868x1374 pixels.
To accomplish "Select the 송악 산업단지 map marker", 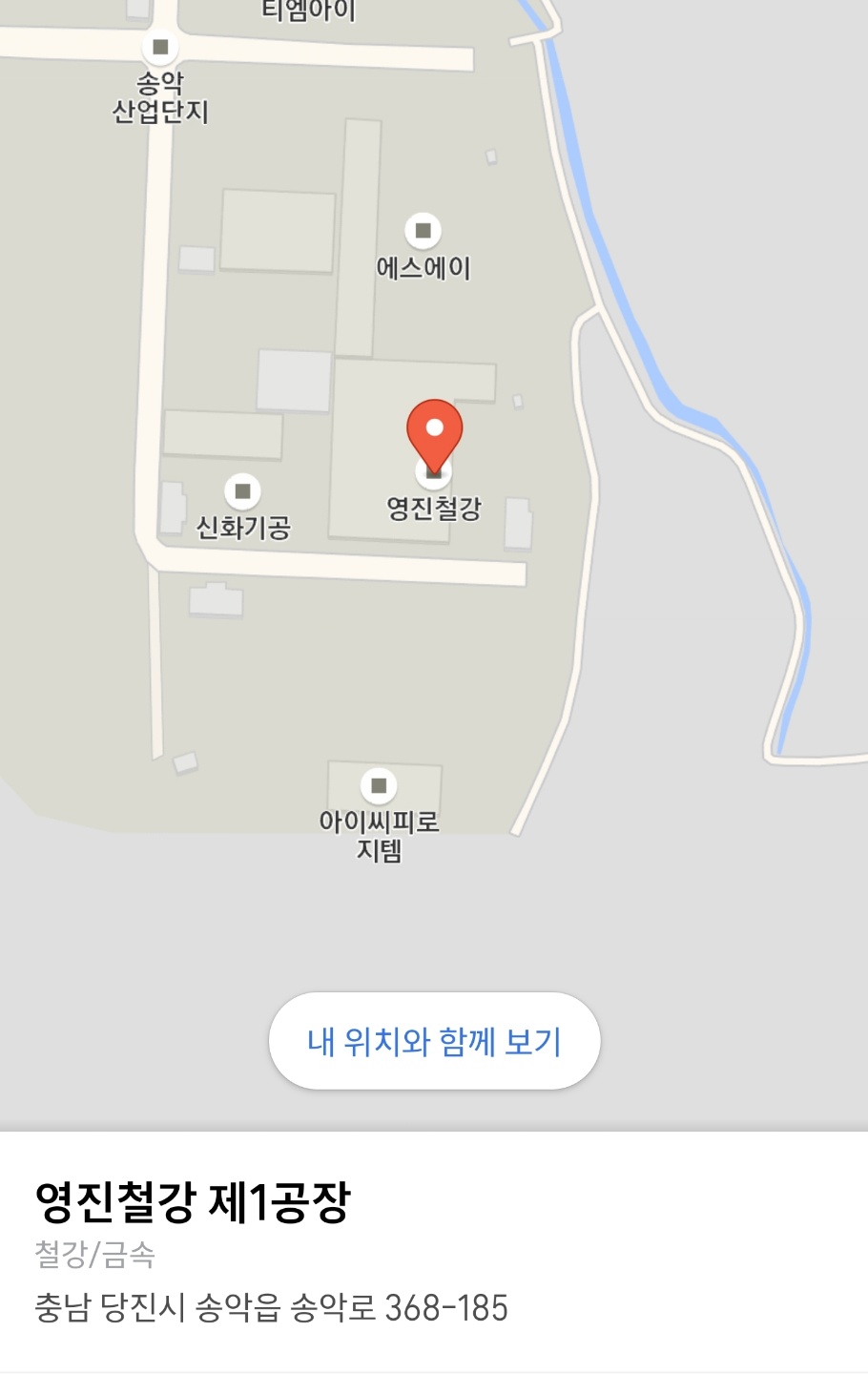I will coord(160,47).
